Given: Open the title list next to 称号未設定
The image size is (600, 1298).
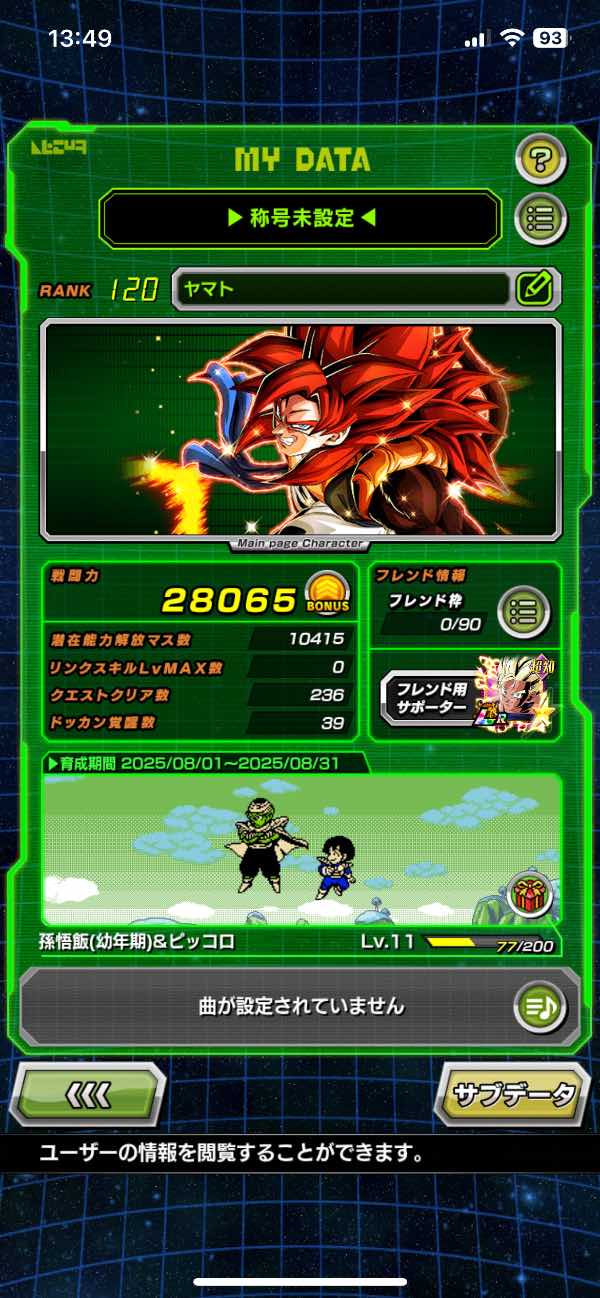Looking at the screenshot, I should point(541,219).
